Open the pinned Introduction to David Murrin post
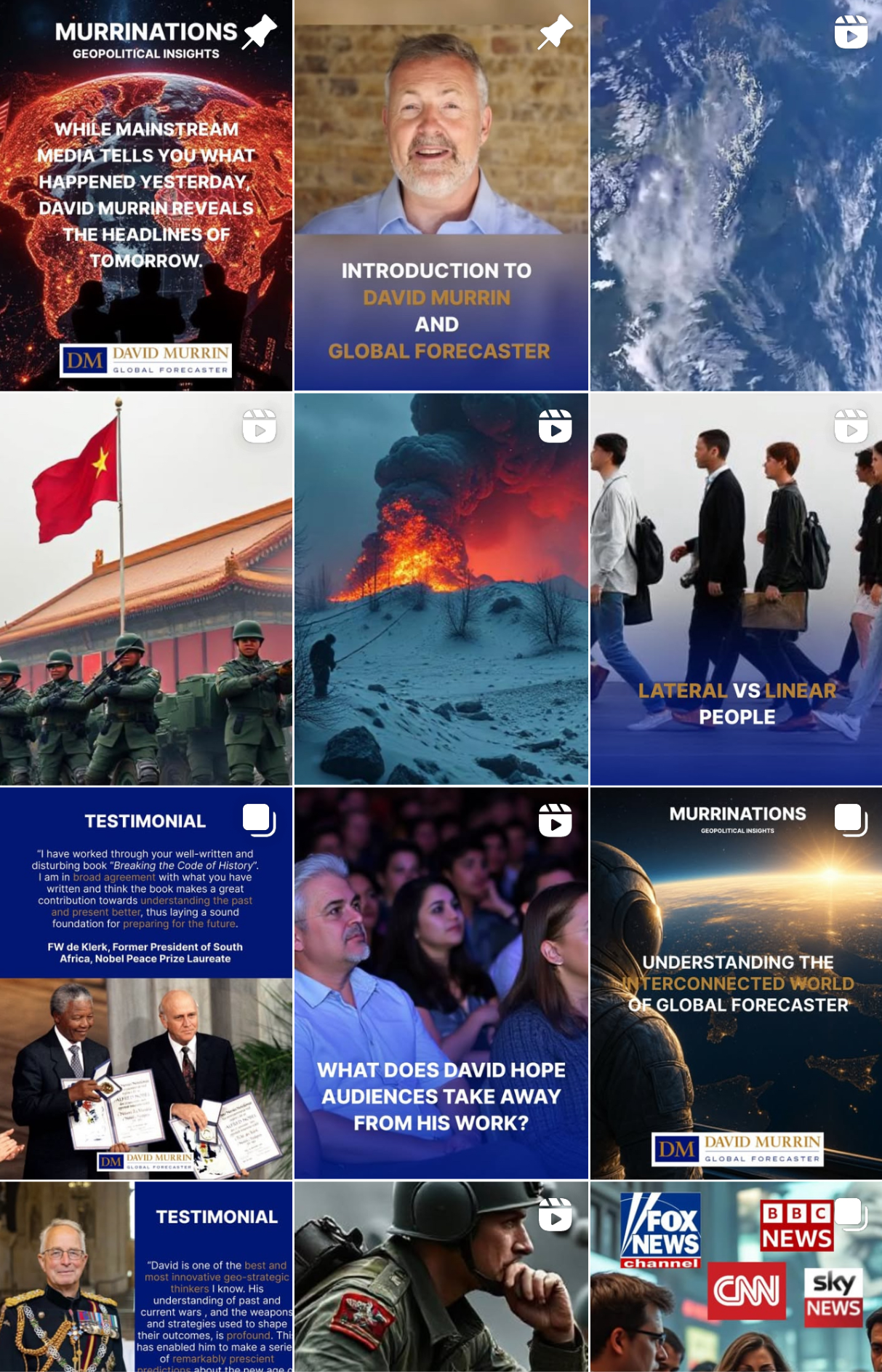 pos(441,195)
